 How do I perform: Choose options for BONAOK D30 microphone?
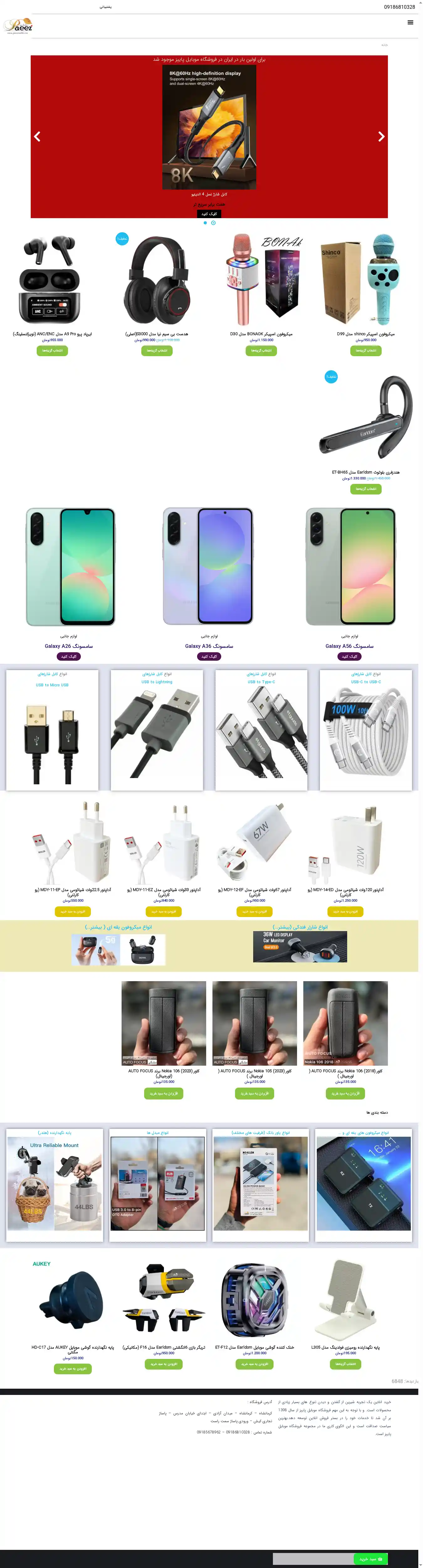[x=262, y=351]
